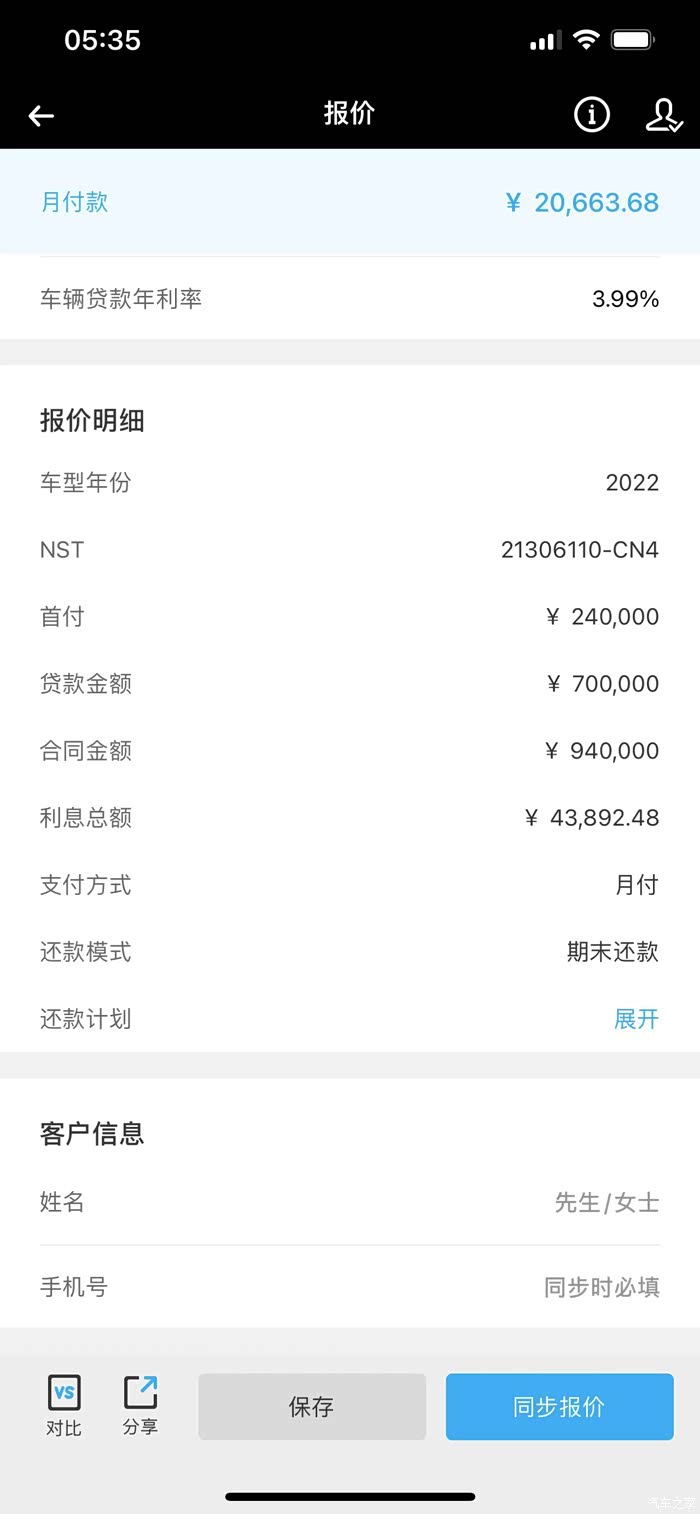Share this quote via 分享
700x1514 pixels.
[x=141, y=1405]
